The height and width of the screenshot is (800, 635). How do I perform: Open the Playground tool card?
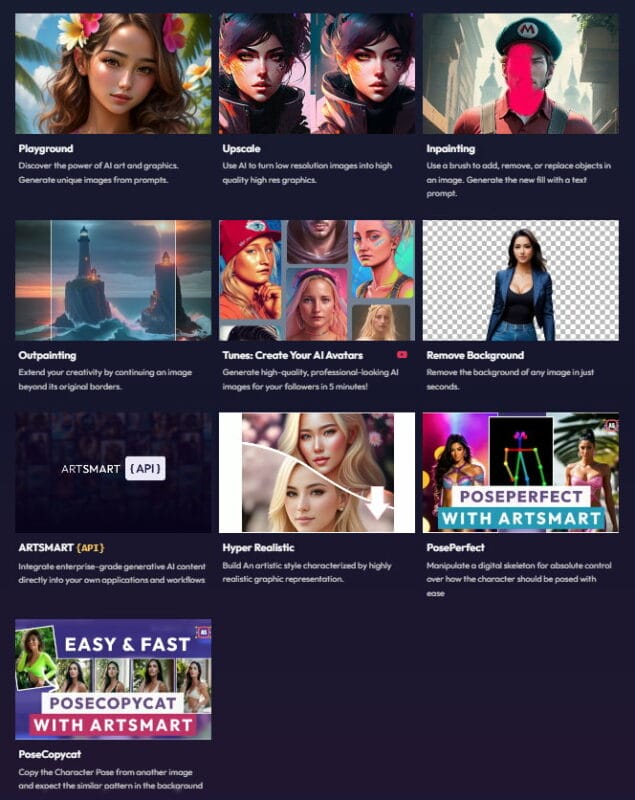pyautogui.click(x=113, y=73)
